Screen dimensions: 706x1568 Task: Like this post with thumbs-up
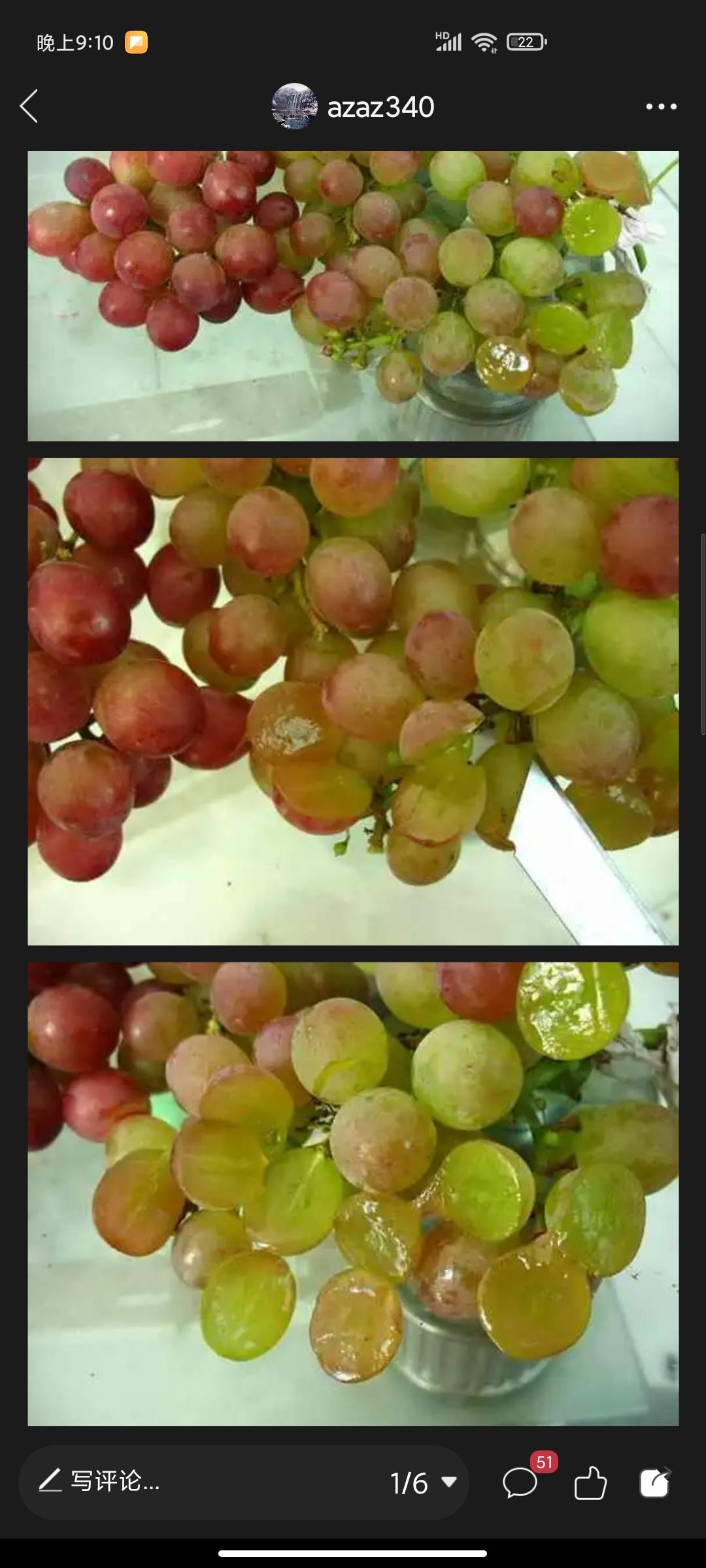click(590, 1482)
